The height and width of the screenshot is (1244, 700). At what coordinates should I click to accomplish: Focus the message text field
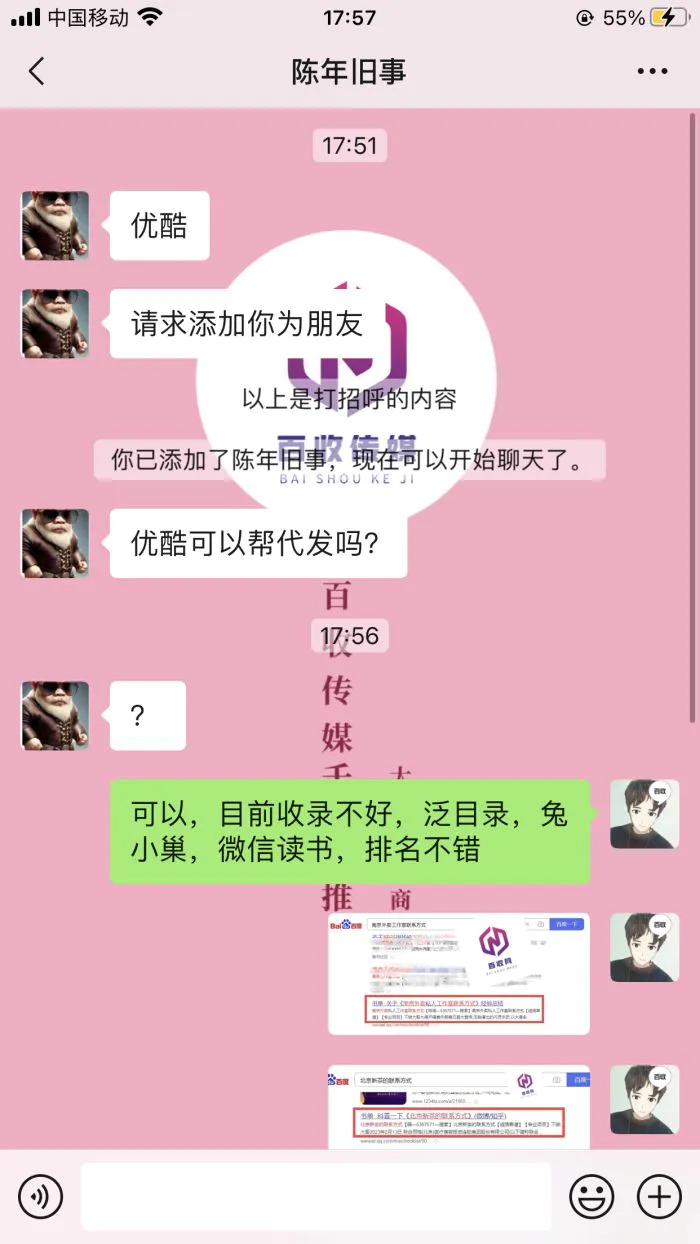tap(315, 1196)
